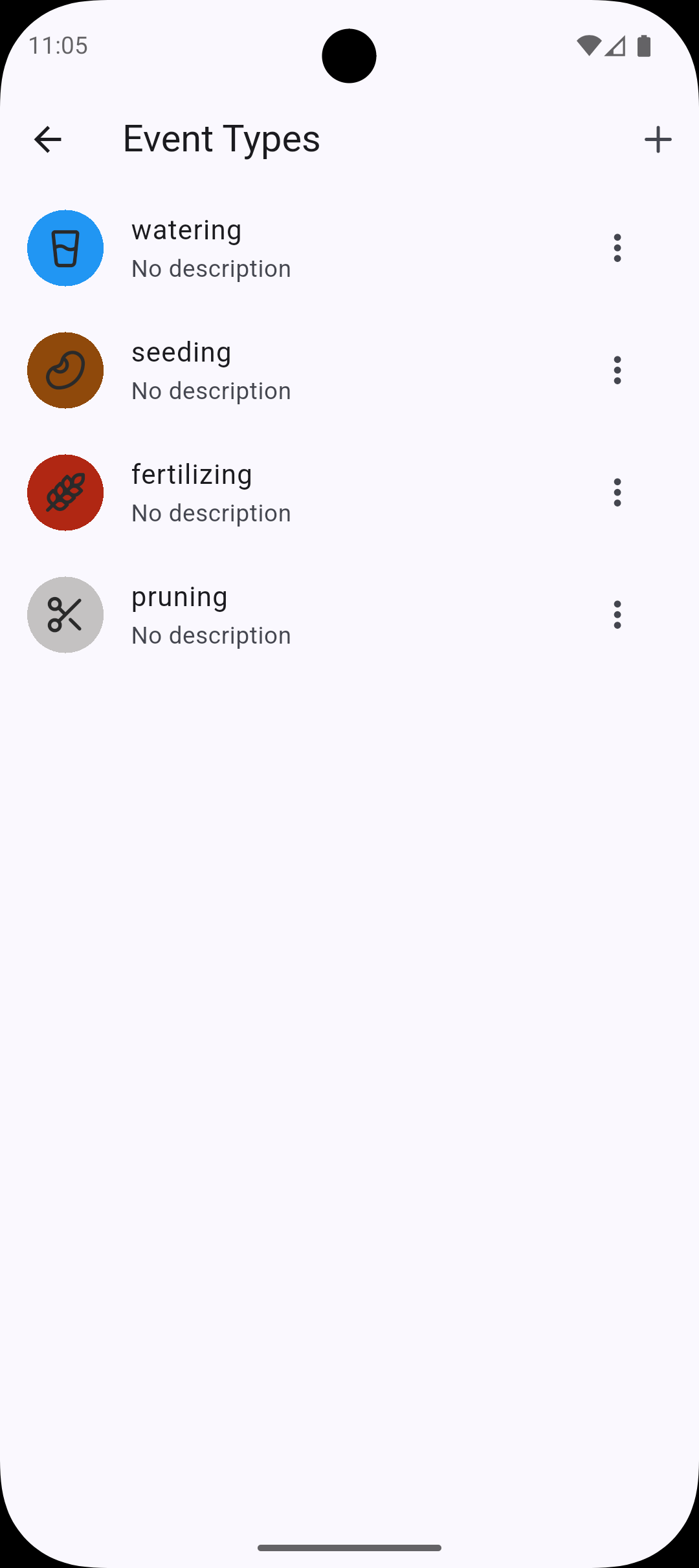Open more options for watering
The height and width of the screenshot is (1568, 699).
(x=617, y=248)
